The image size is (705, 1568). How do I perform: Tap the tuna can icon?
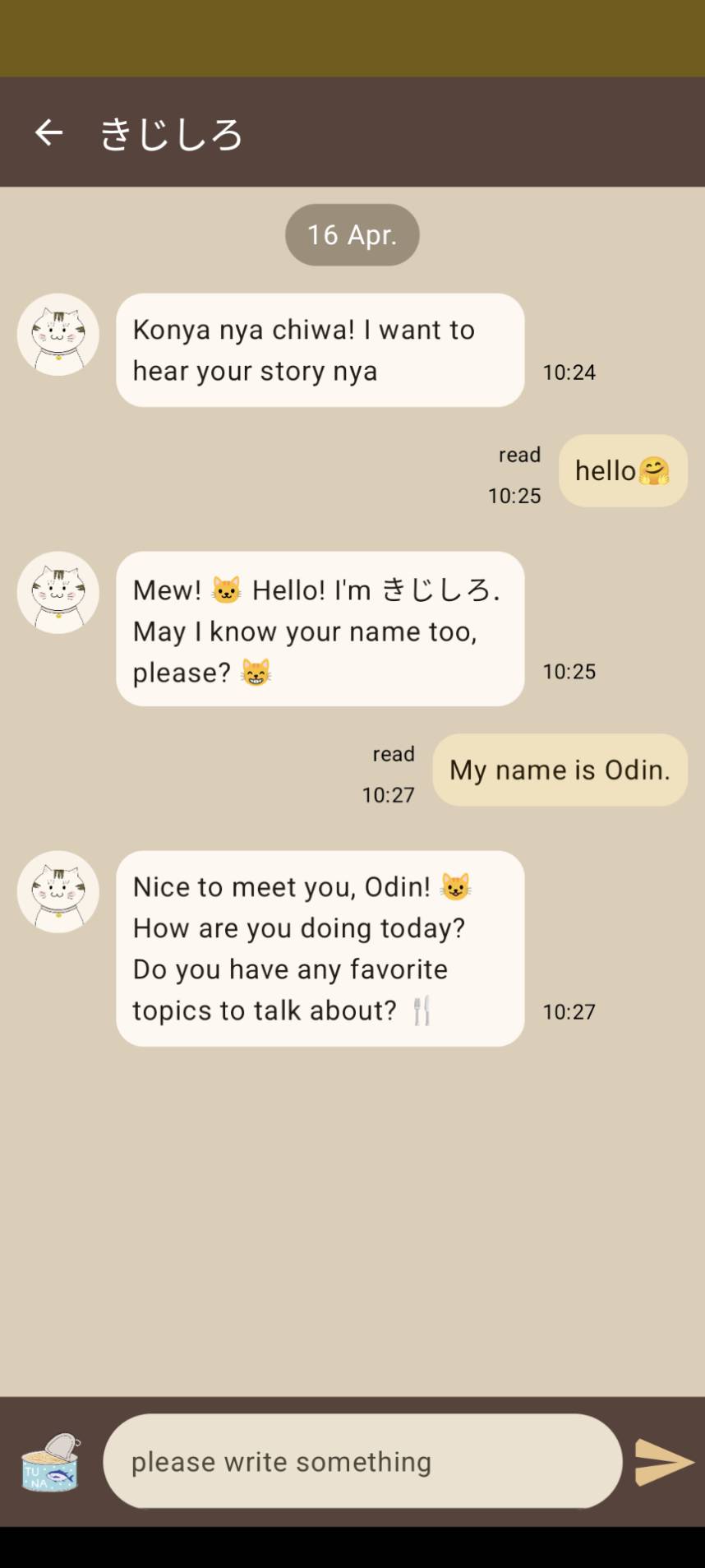coord(50,1462)
